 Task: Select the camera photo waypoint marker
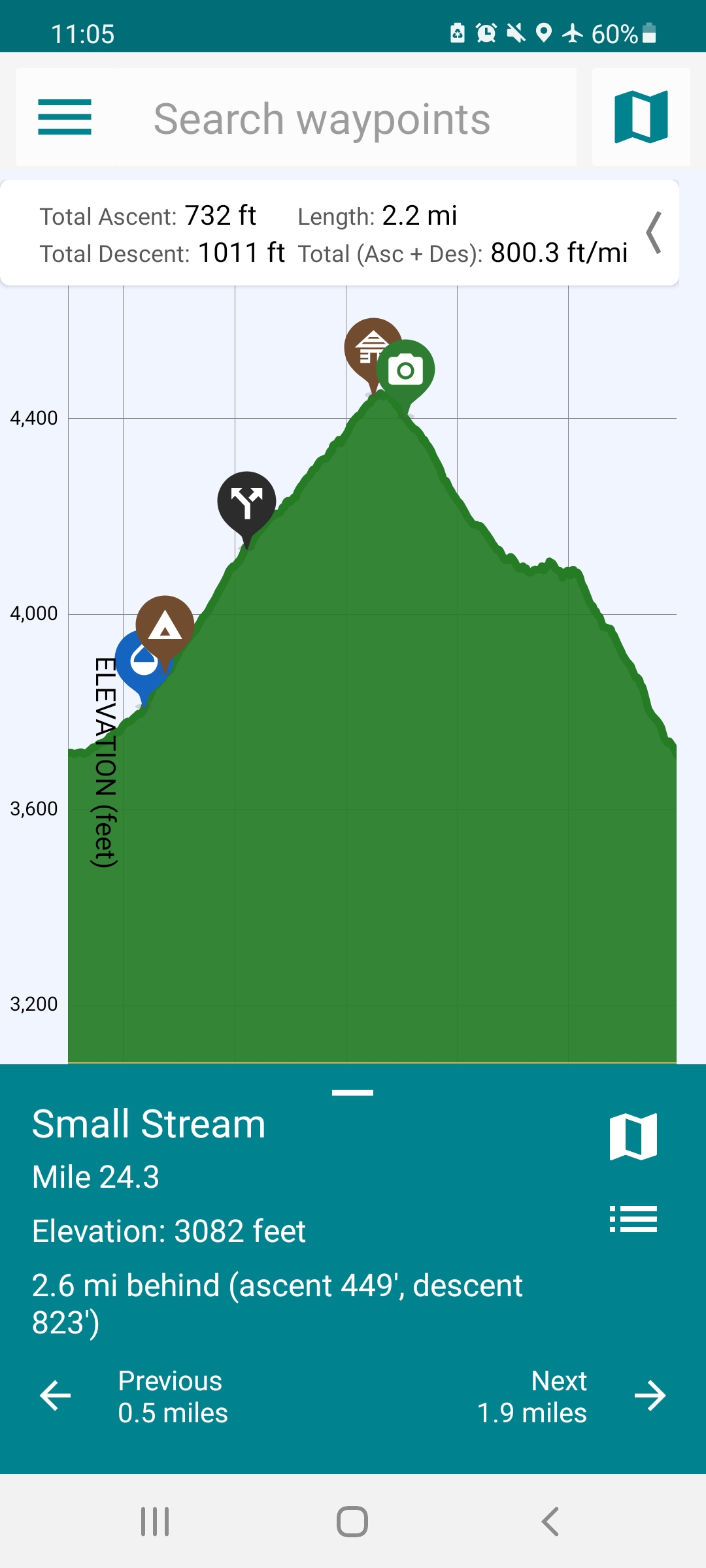pyautogui.click(x=406, y=370)
